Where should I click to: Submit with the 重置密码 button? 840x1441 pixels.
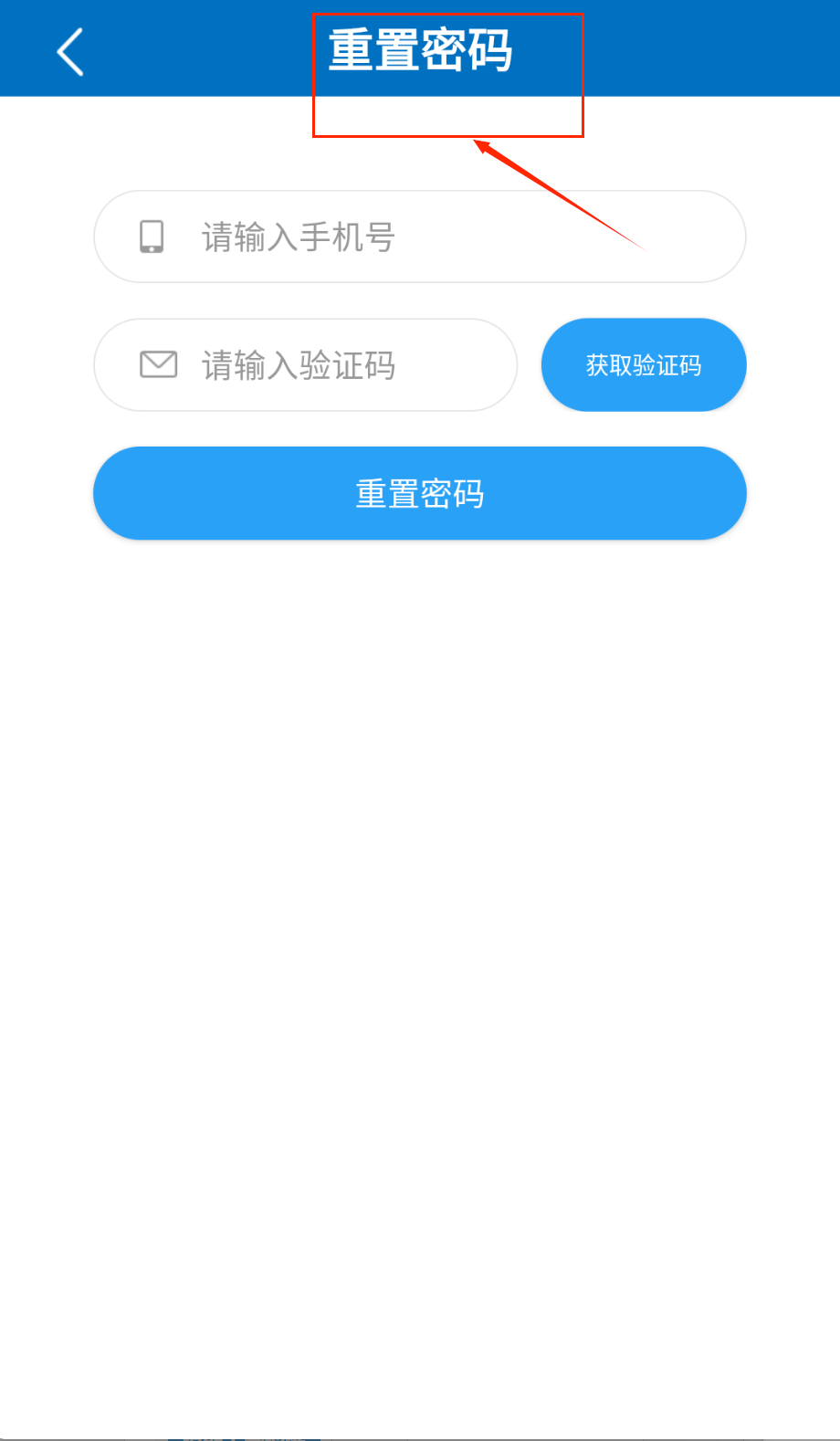[x=420, y=493]
